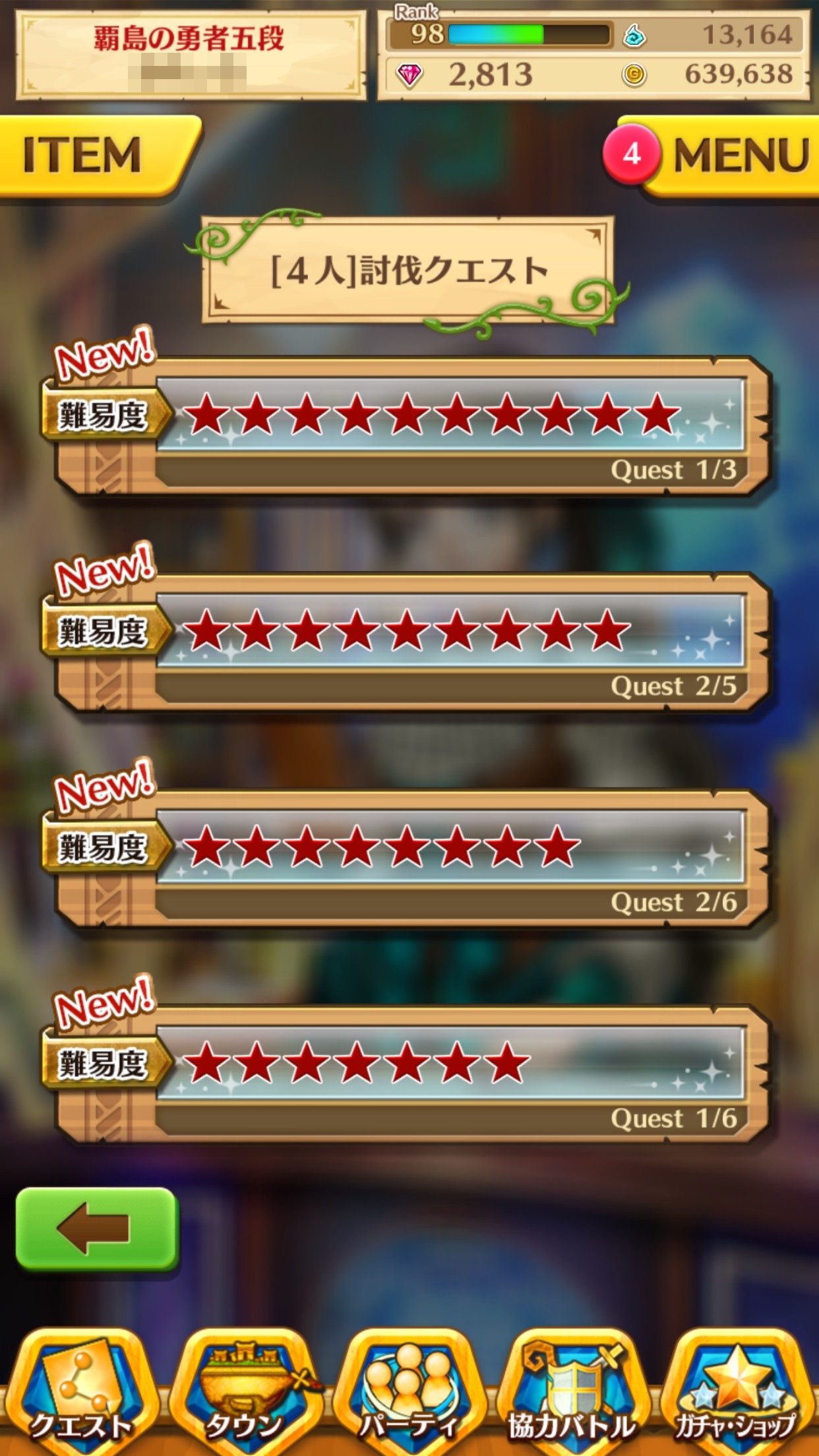Viewport: 819px width, 1456px height.
Task: Switch to the ガチャ・ショップ tab
Action: (737, 1391)
